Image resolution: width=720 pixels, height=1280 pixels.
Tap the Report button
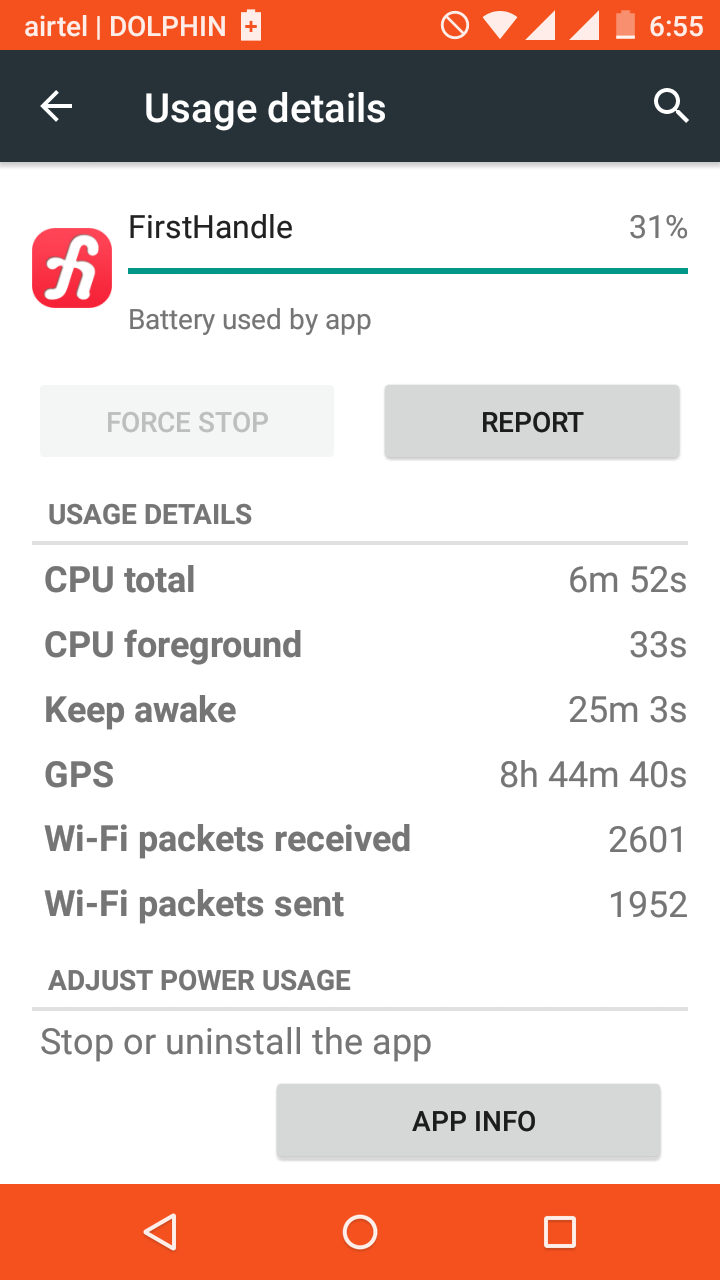click(532, 422)
